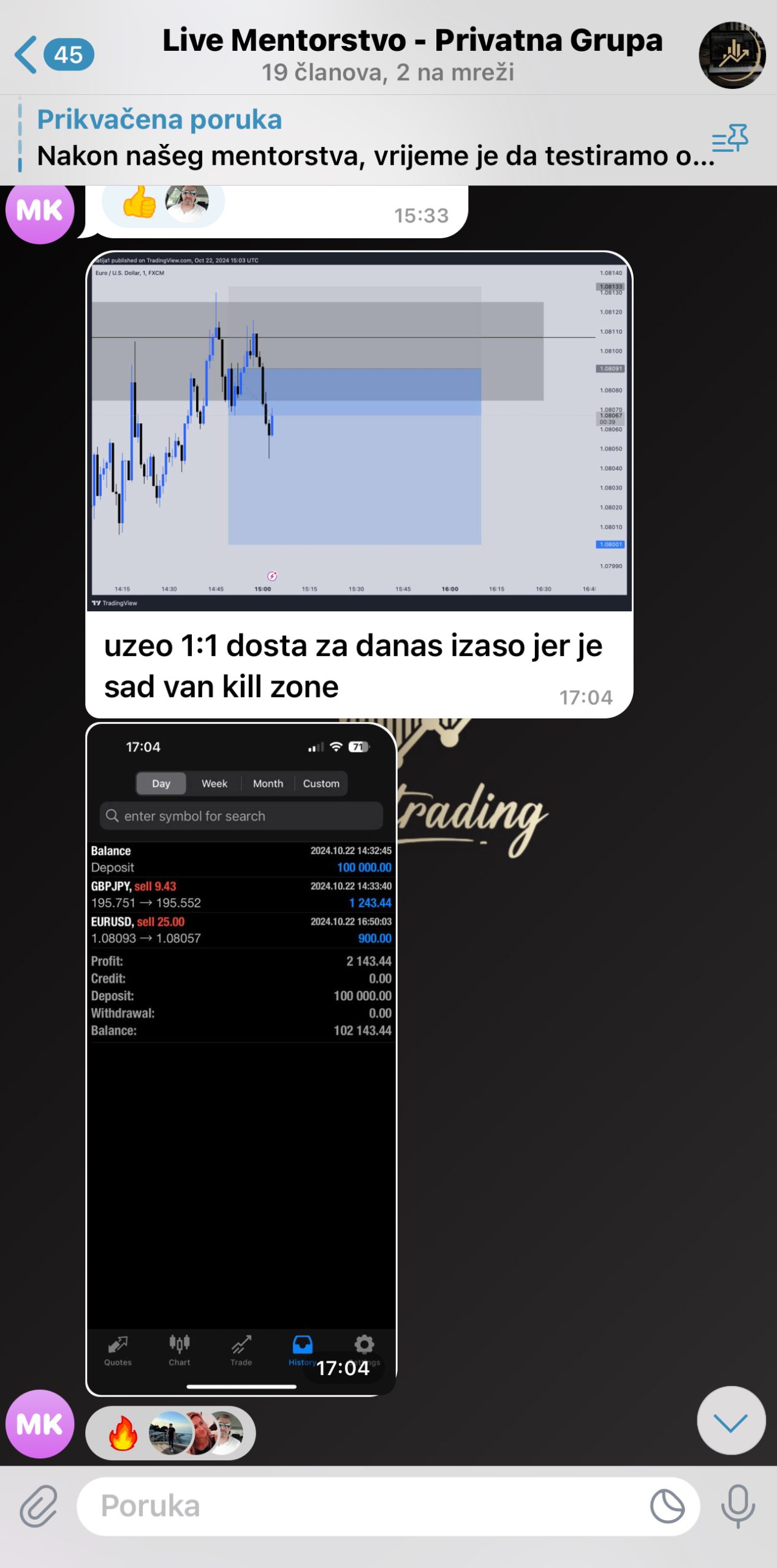
Task: Add a thumbs-up reaction to the 15:33 message
Action: click(139, 202)
